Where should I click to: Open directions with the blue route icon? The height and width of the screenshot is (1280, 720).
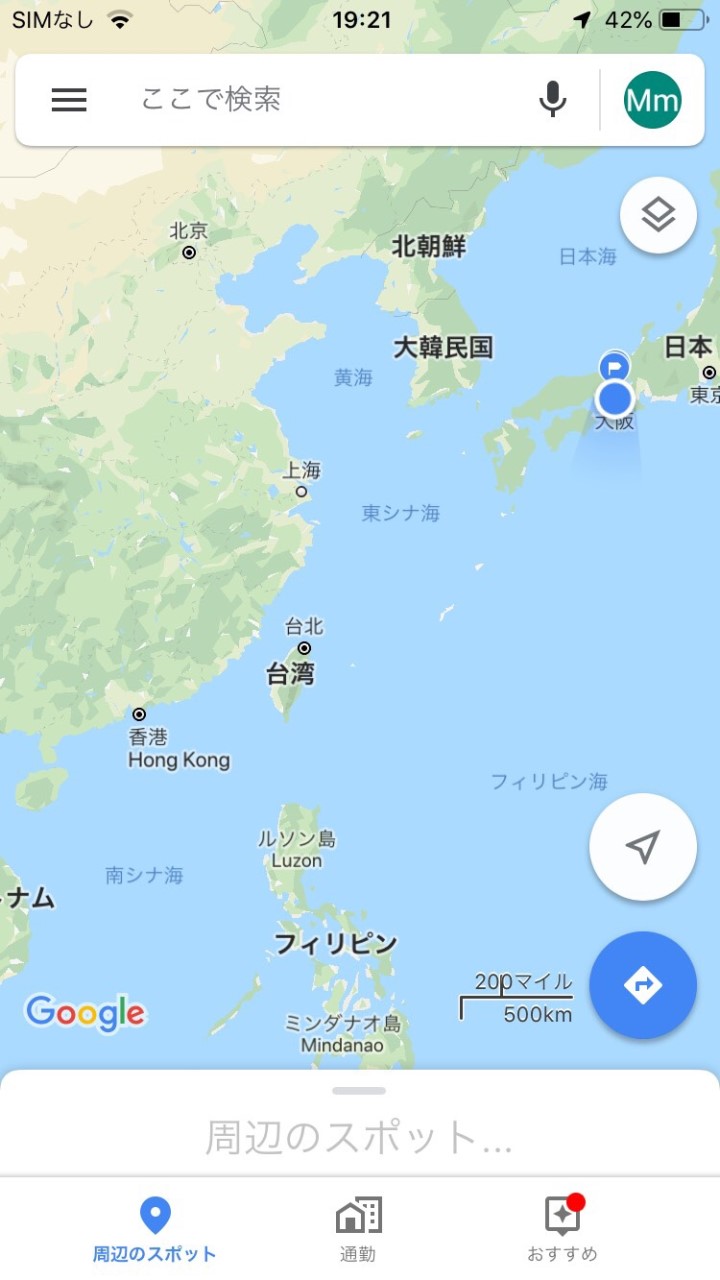coord(643,985)
